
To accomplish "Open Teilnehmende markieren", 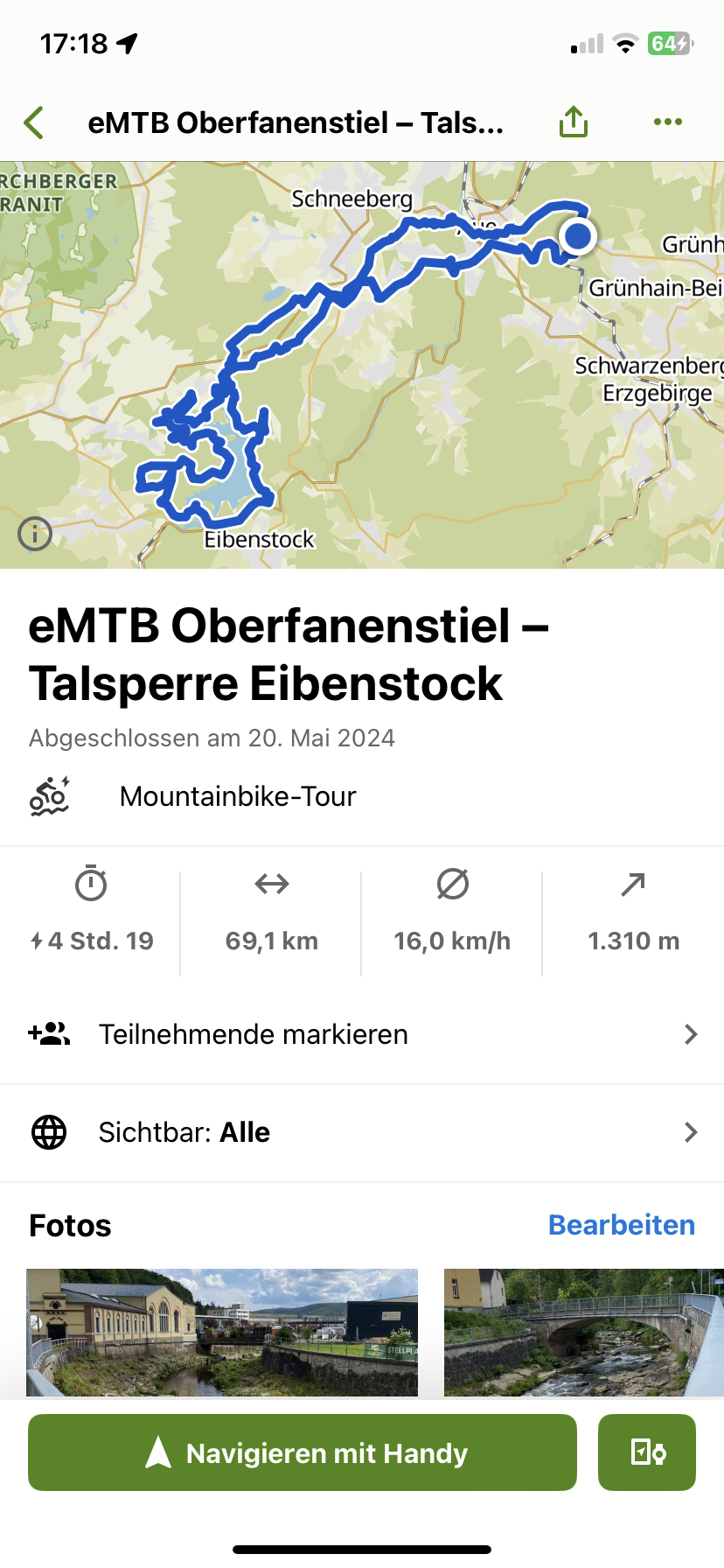I will [x=362, y=1034].
